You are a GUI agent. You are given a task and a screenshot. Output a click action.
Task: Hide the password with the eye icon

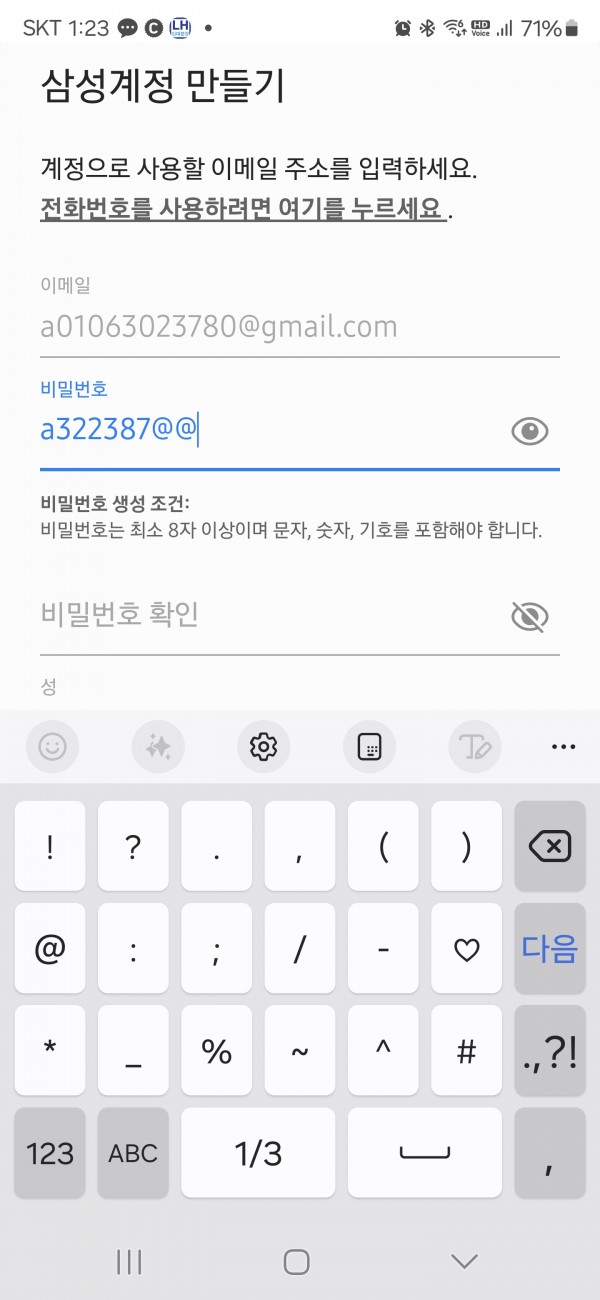[x=530, y=431]
